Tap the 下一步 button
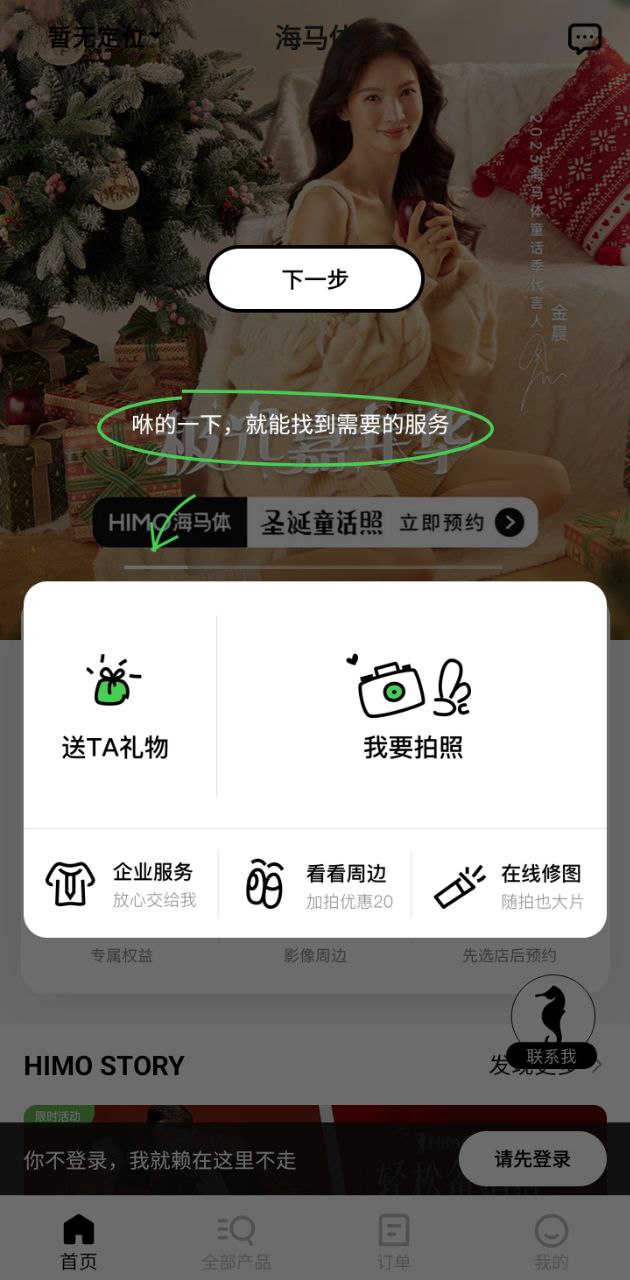 315,279
